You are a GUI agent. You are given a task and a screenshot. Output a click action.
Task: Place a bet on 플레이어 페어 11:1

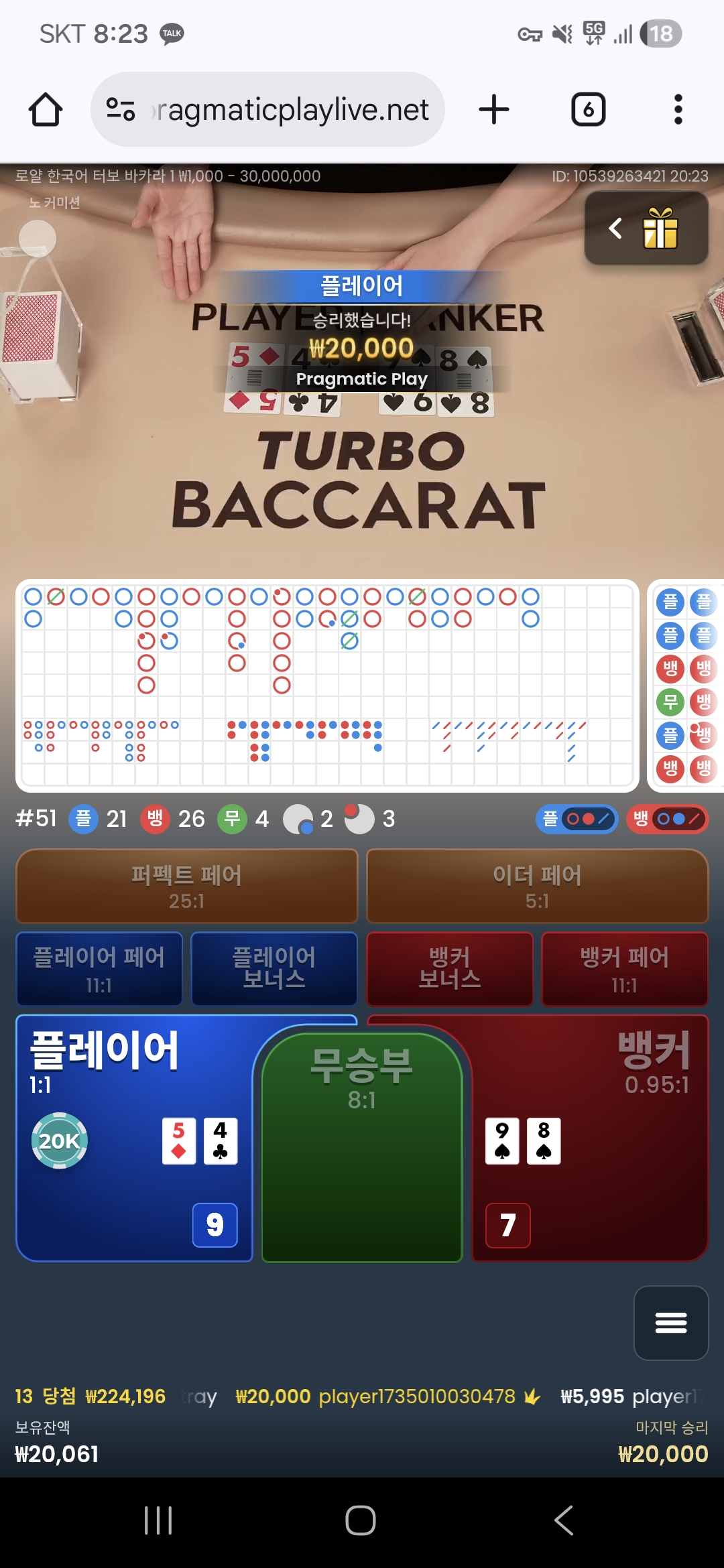coord(99,969)
